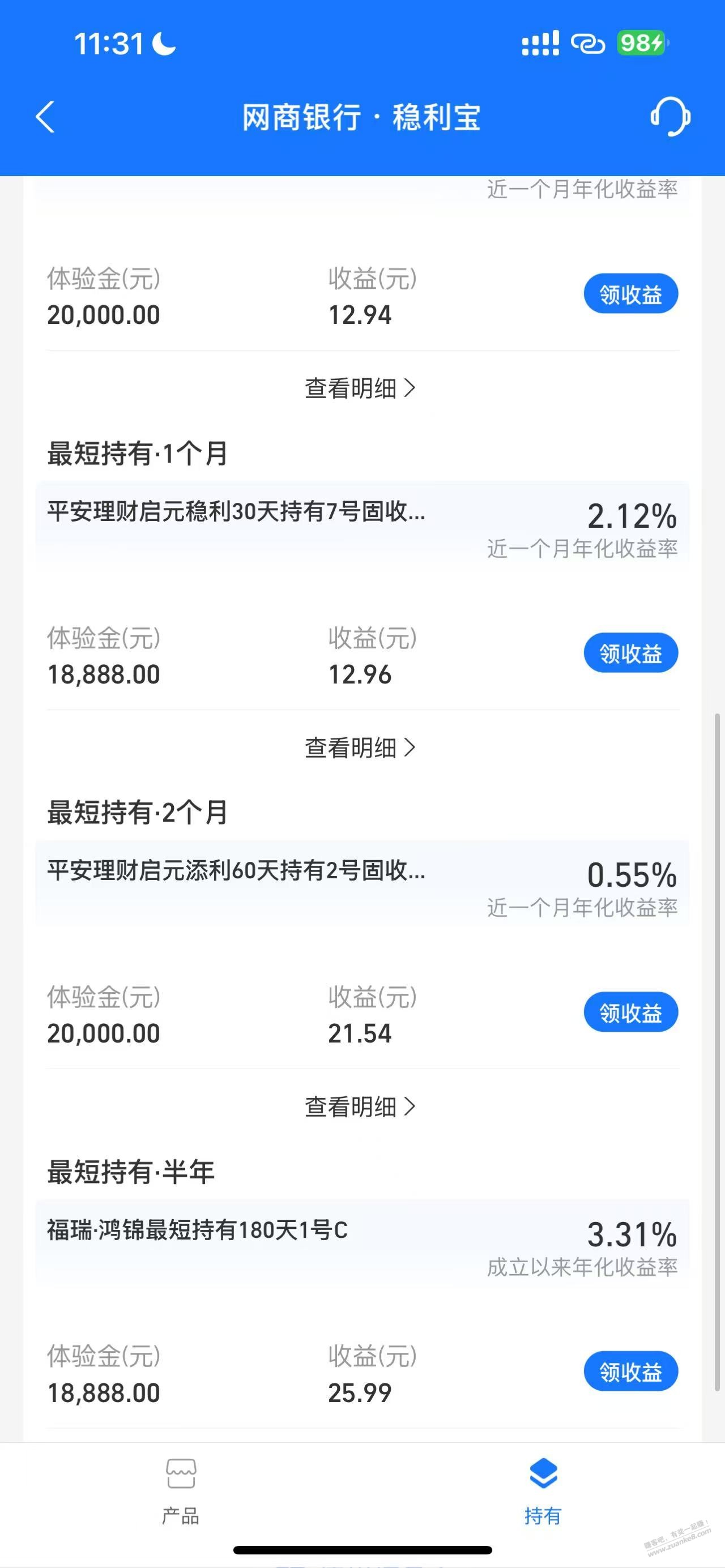Claim earnings of 12.96 yuan
This screenshot has width=725, height=1568.
630,653
